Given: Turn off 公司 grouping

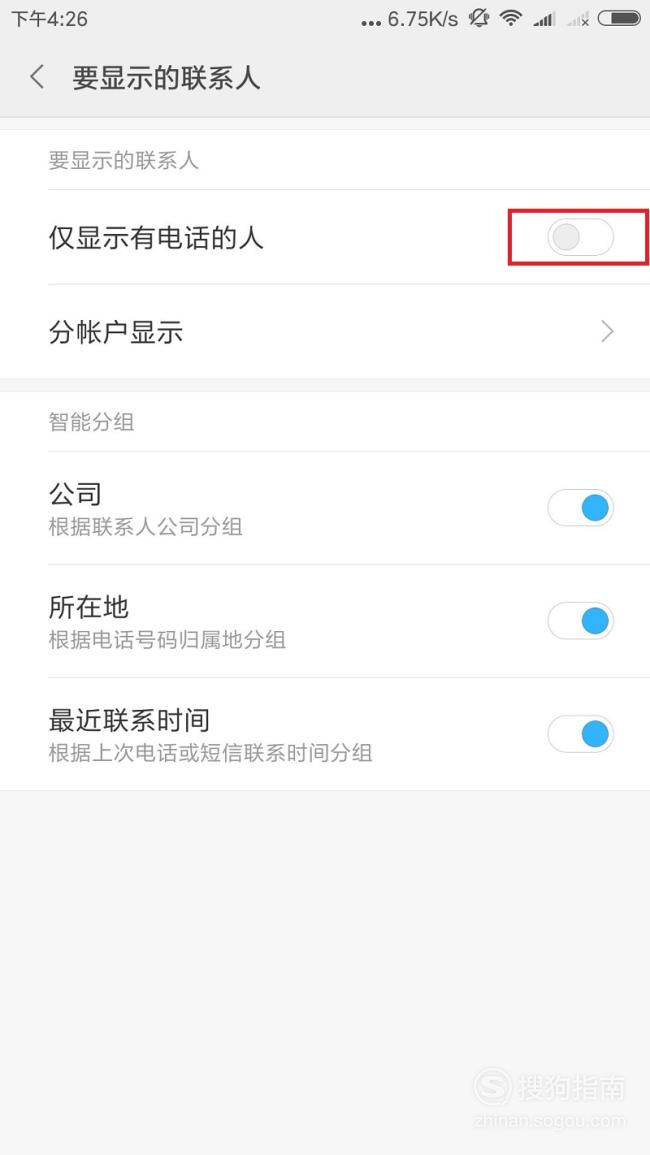Looking at the screenshot, I should 580,508.
